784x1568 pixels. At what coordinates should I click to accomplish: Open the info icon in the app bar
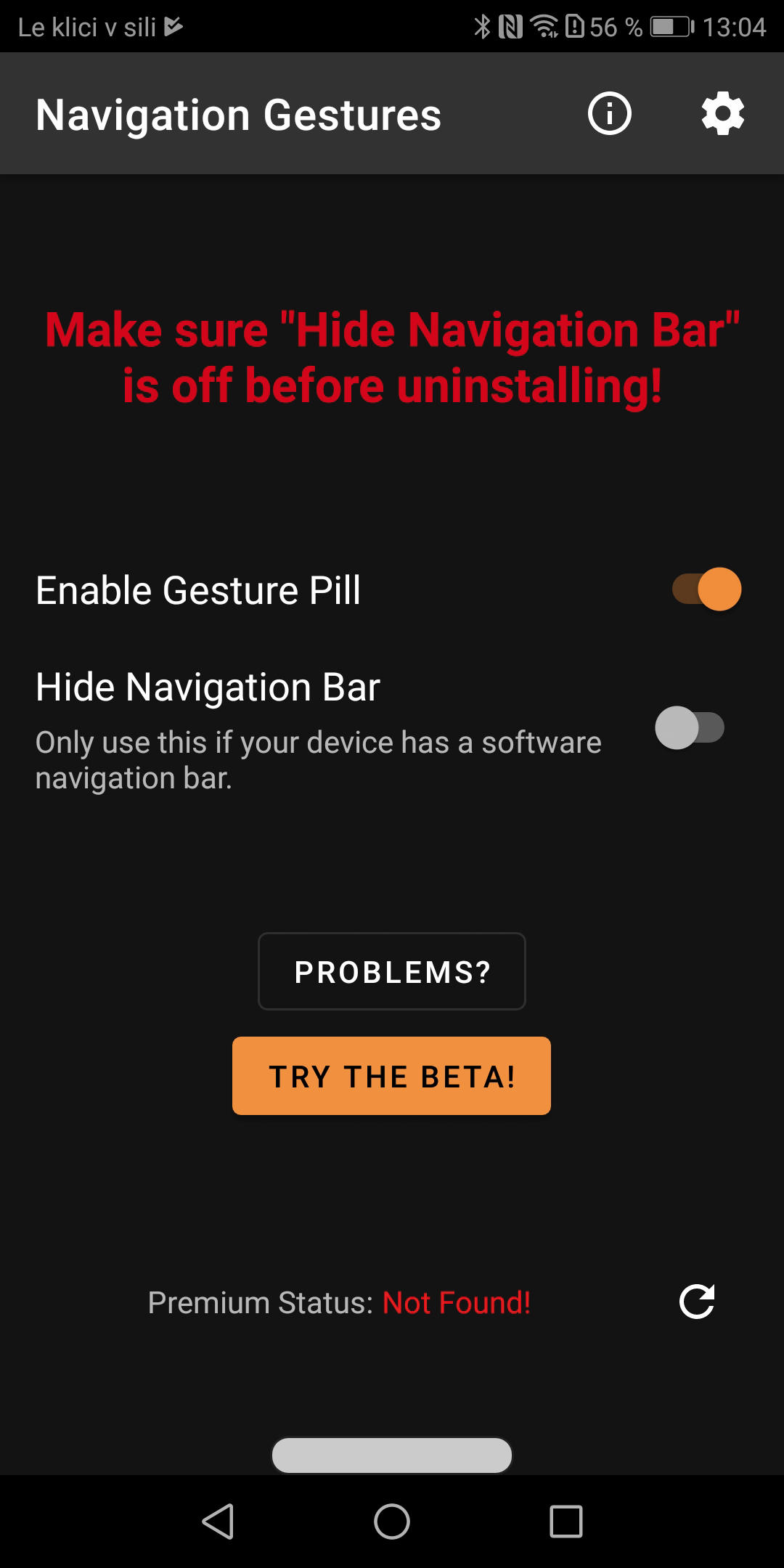pyautogui.click(x=609, y=113)
